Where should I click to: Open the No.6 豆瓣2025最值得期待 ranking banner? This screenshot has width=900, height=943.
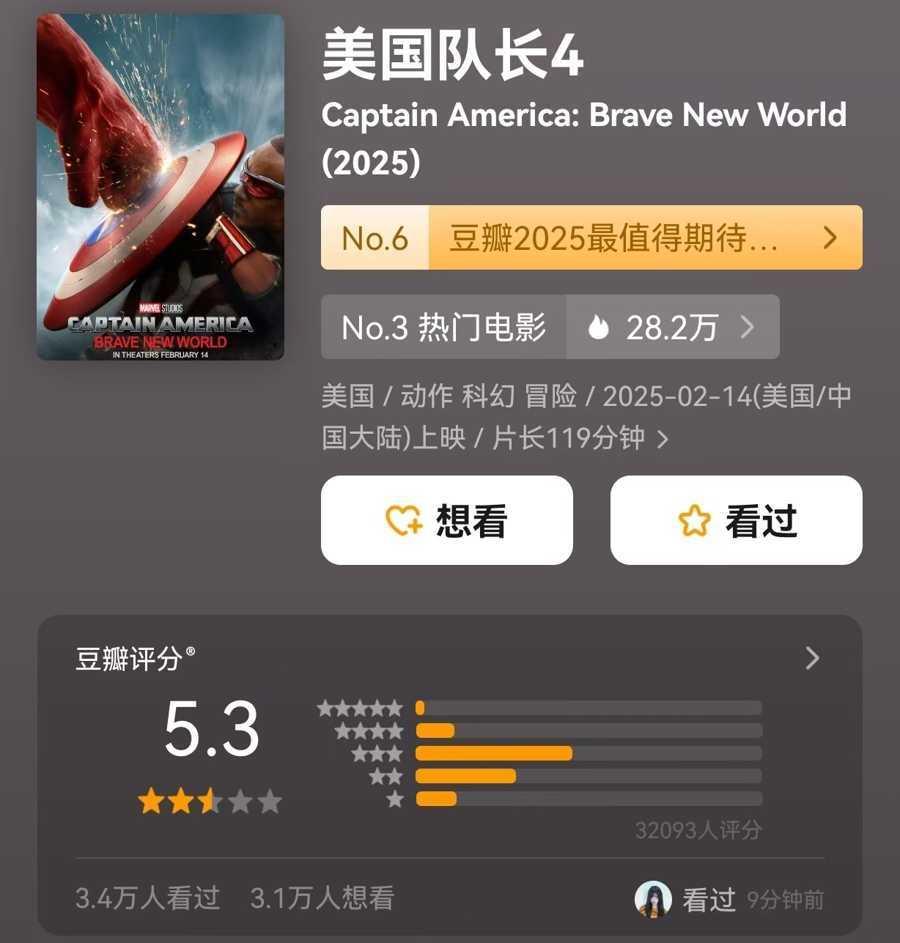pos(591,238)
